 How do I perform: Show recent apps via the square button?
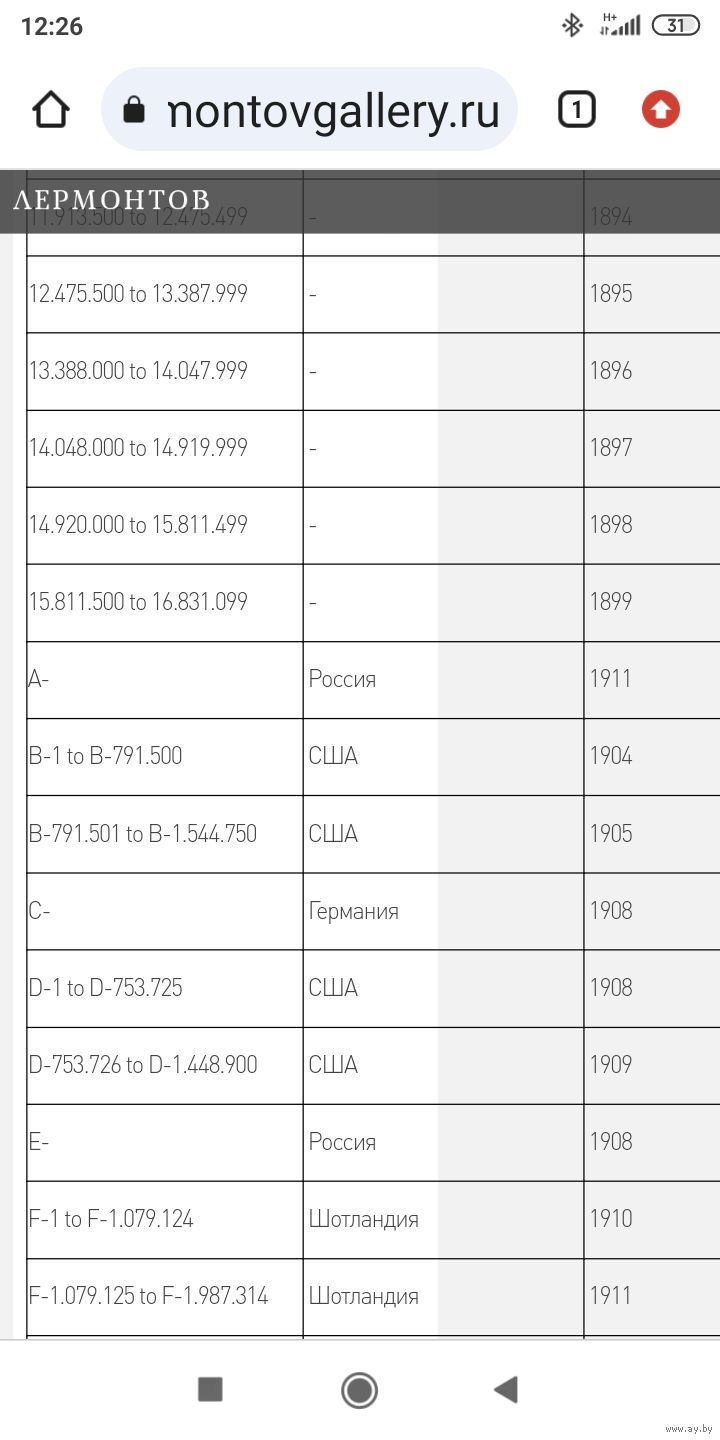(x=210, y=1389)
